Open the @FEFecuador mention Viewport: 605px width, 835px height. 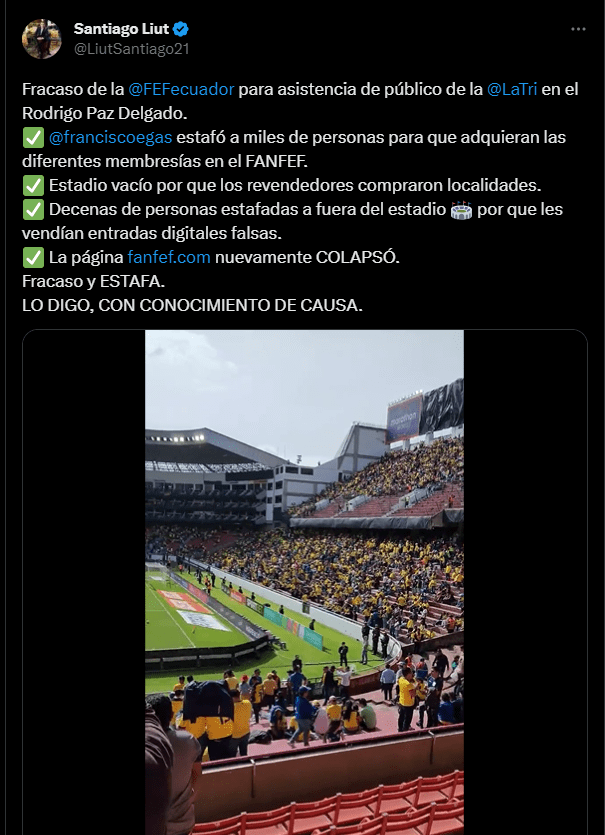[x=181, y=89]
